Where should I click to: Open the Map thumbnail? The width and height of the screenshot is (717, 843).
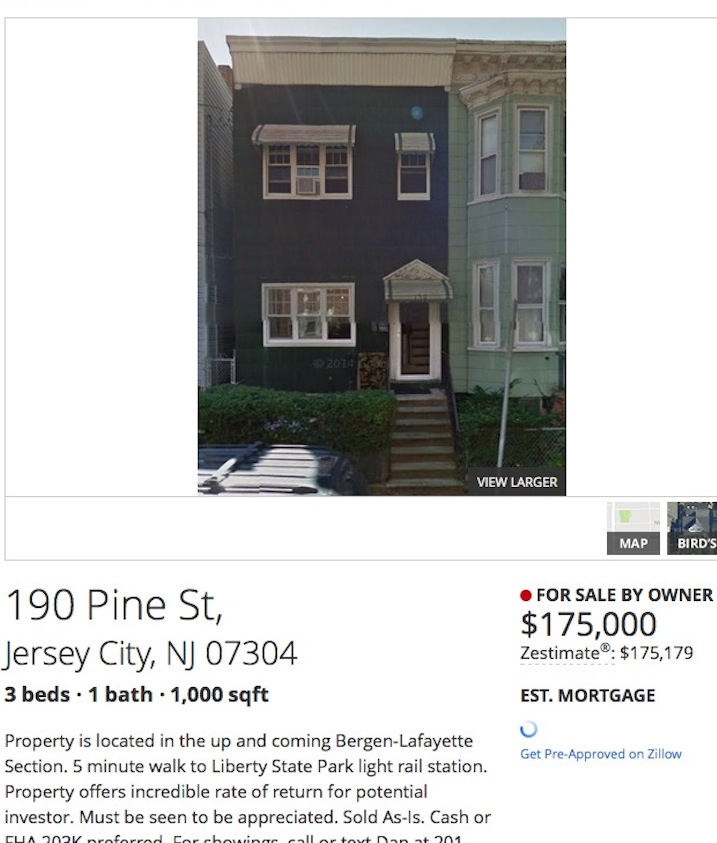633,528
